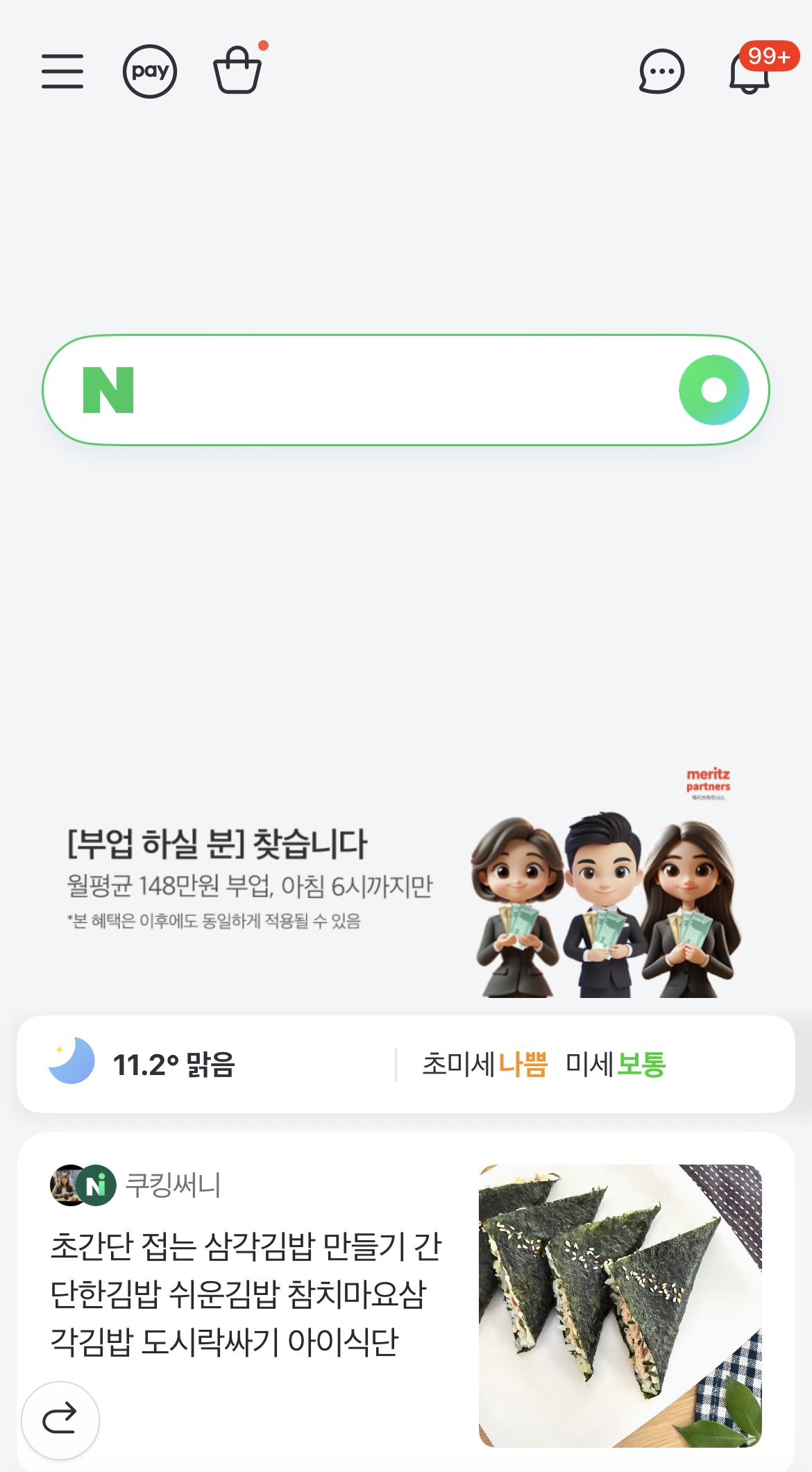Open the shopping basket

click(237, 70)
